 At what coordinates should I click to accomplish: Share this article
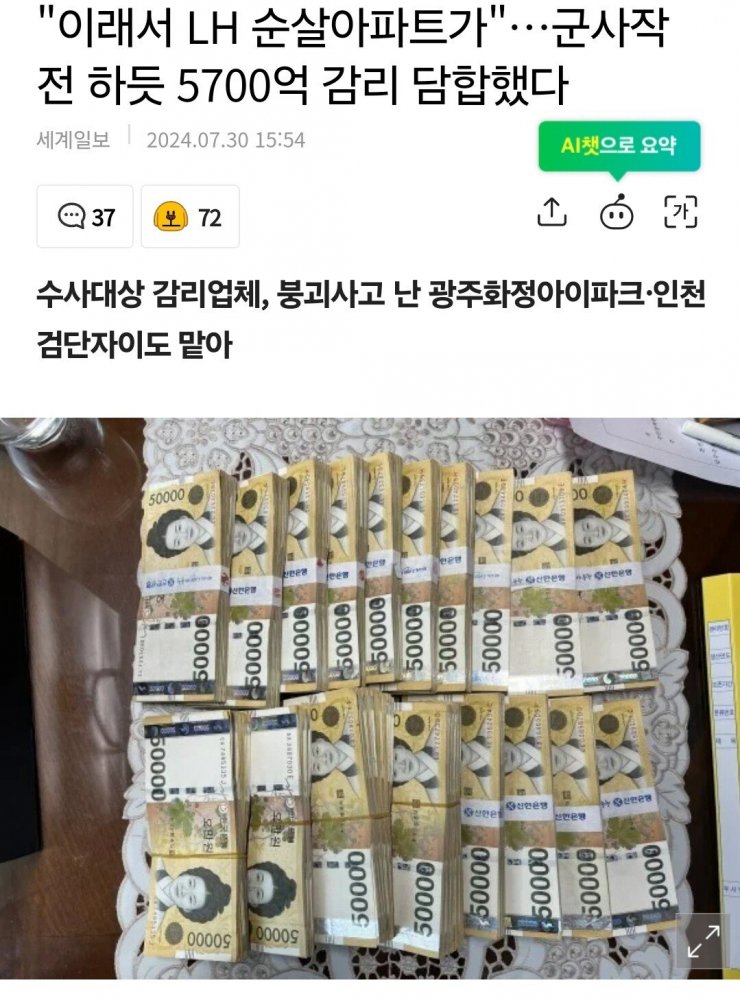click(553, 212)
